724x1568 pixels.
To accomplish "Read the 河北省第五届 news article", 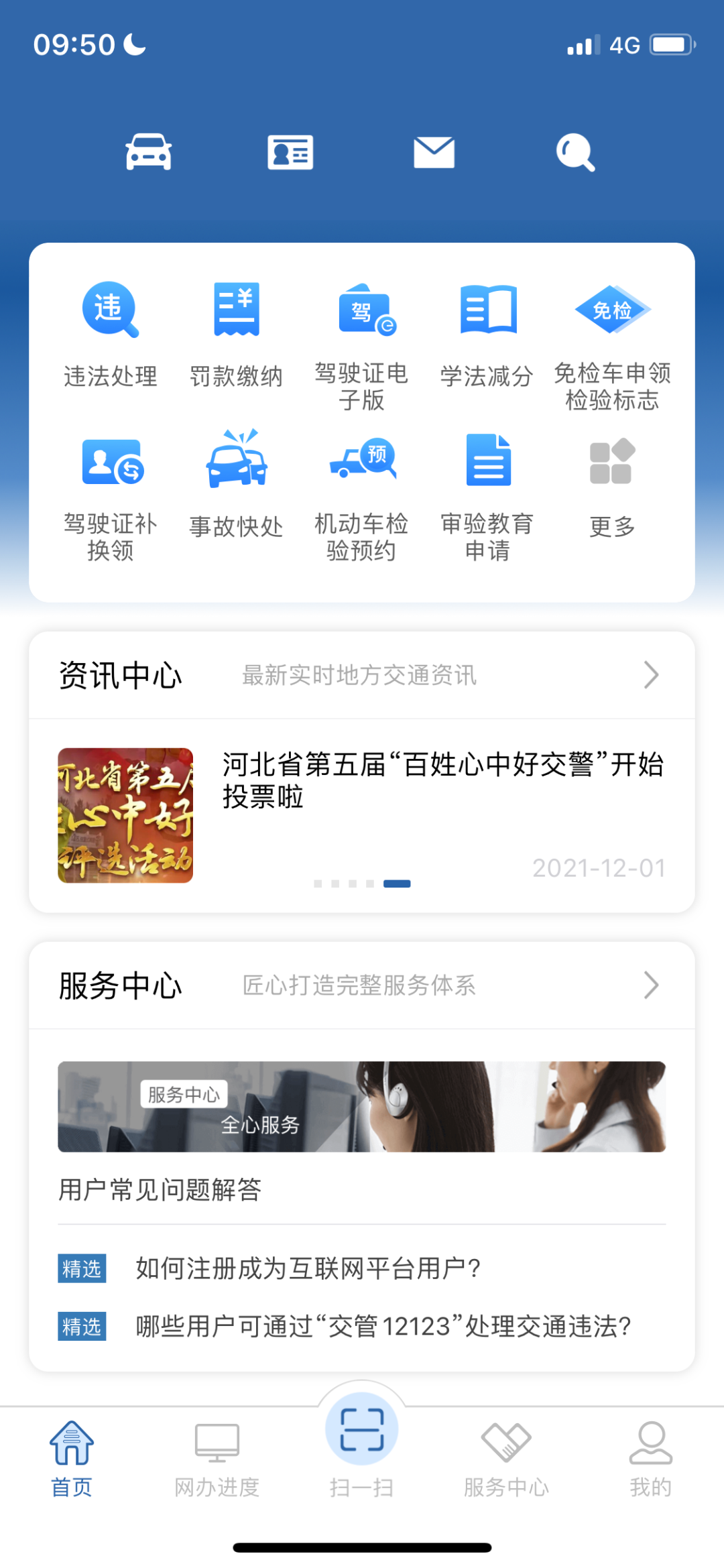I will point(442,781).
